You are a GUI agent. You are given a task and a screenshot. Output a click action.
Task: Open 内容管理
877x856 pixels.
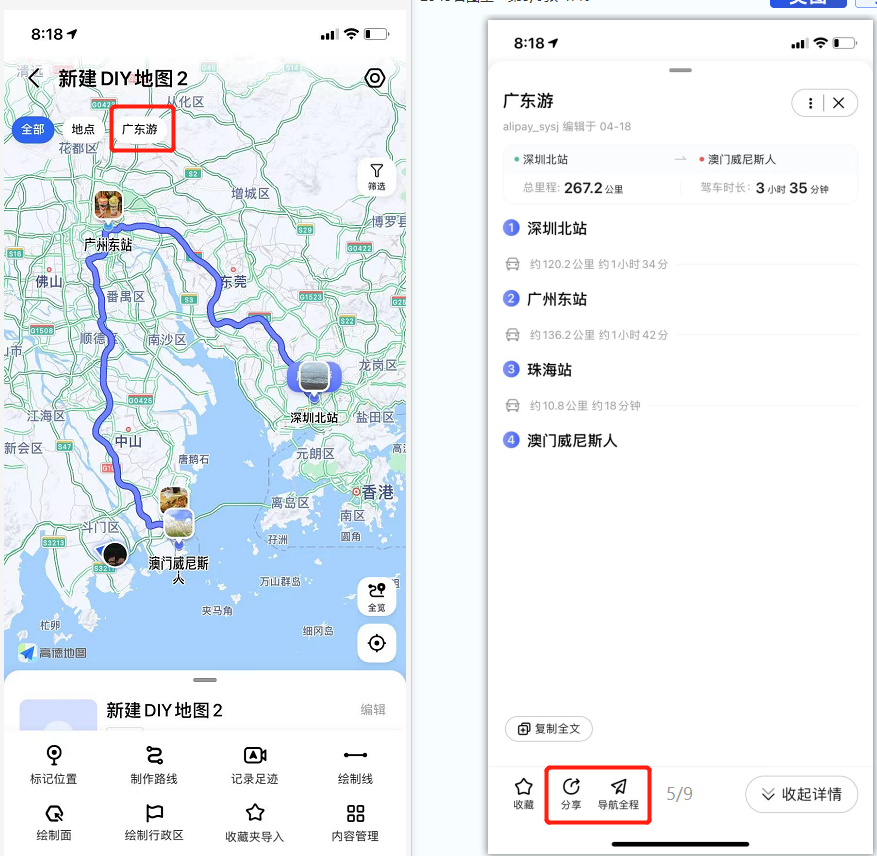[x=355, y=822]
